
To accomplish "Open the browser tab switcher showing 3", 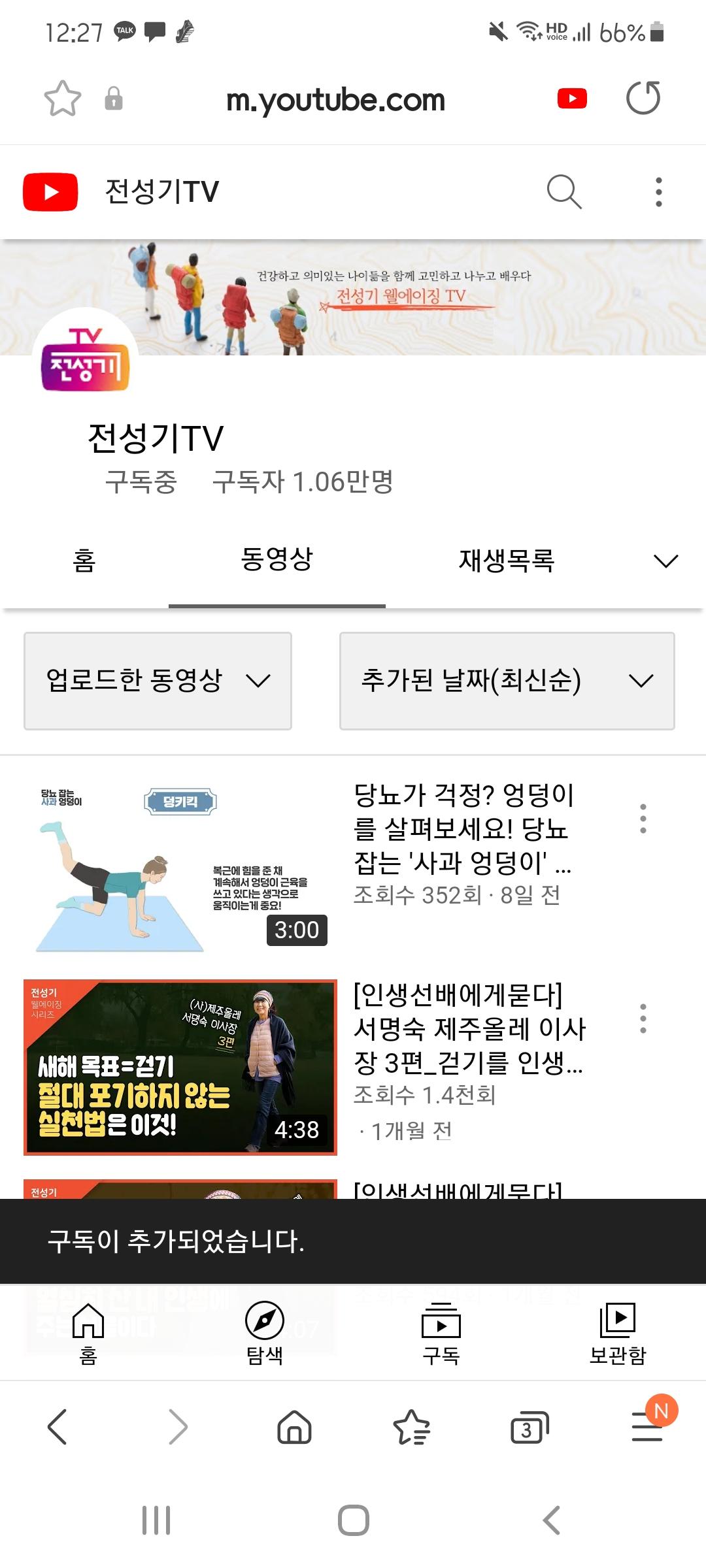I will (529, 1428).
